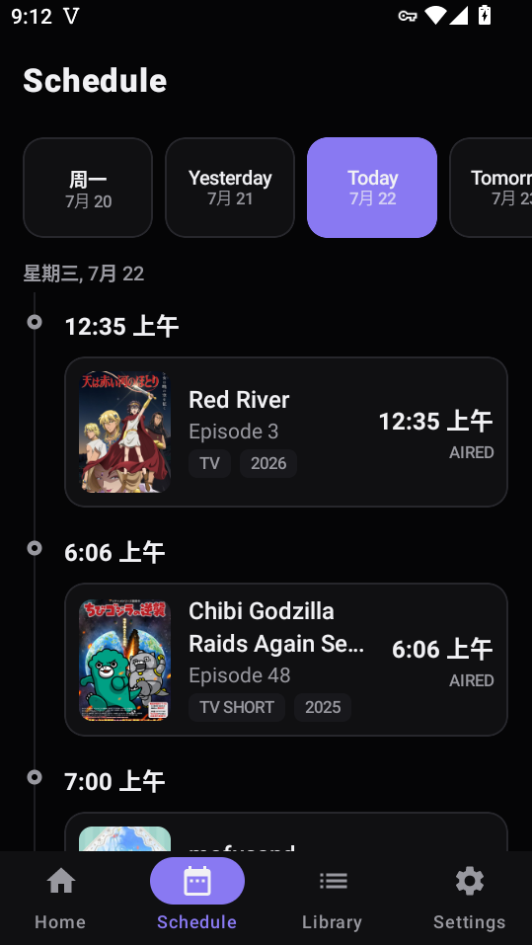
Task: Open Chibi Godzilla Raids Again card
Action: 286,659
